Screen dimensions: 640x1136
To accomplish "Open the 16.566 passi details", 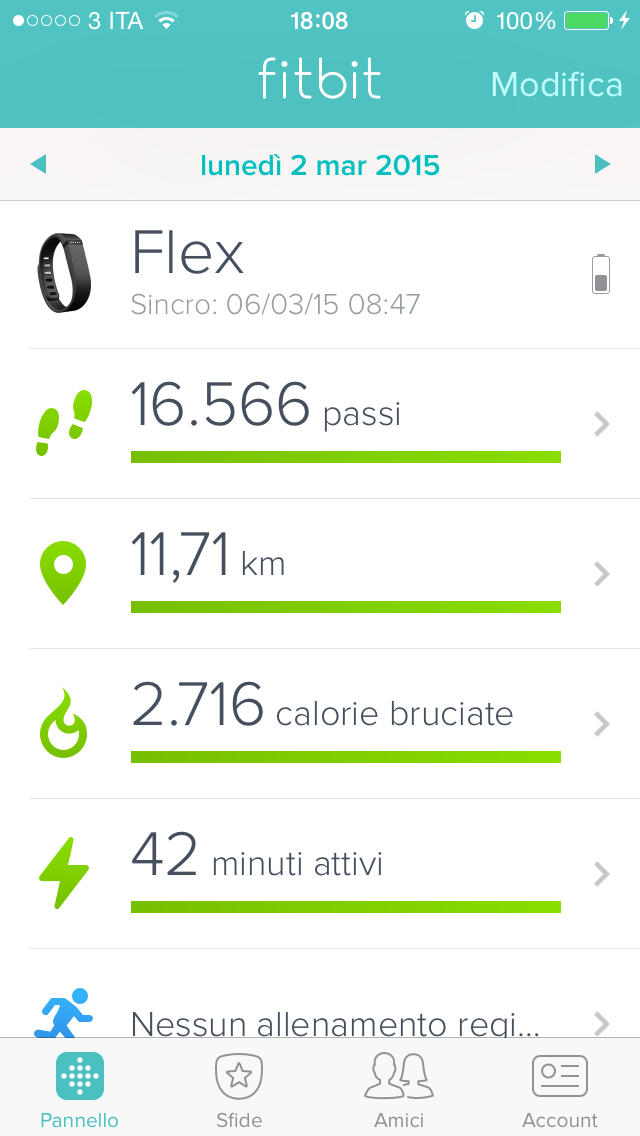I will pos(320,424).
